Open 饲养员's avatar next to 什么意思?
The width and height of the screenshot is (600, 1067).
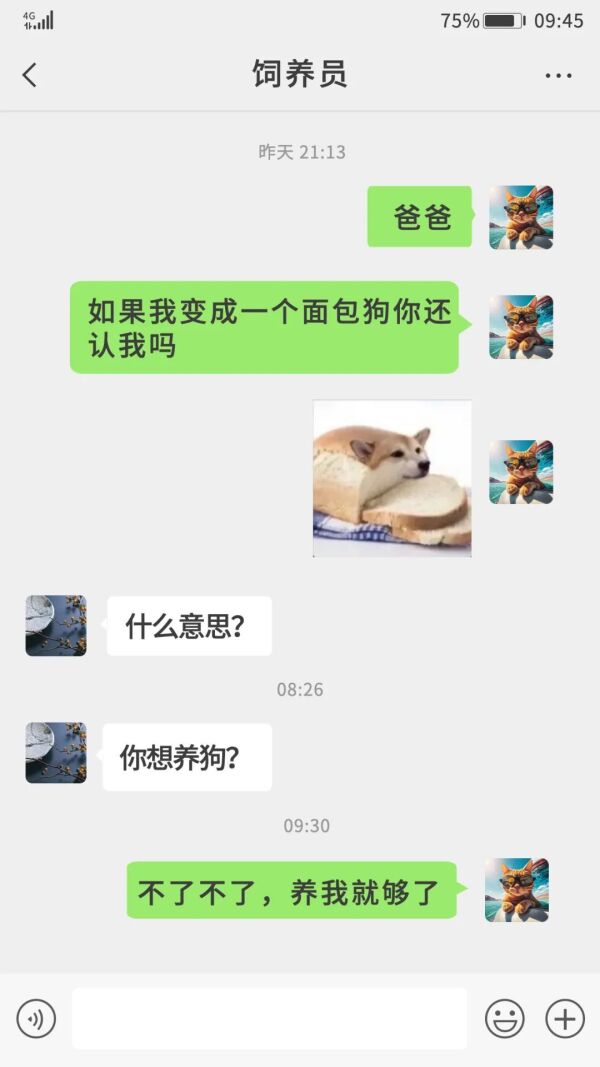click(x=56, y=626)
